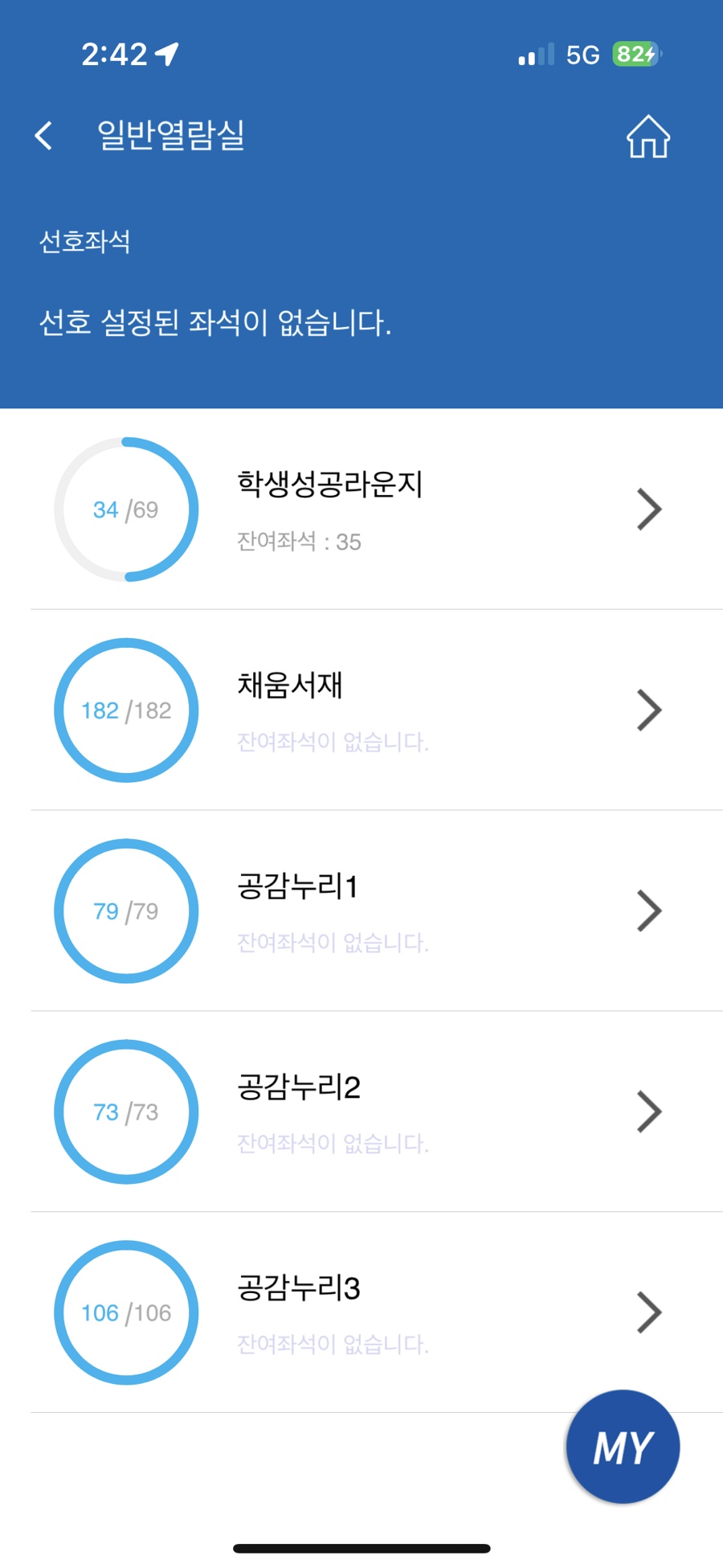Open 학생성공라운지 seat list
Viewport: 723px width, 1568px height.
point(361,510)
